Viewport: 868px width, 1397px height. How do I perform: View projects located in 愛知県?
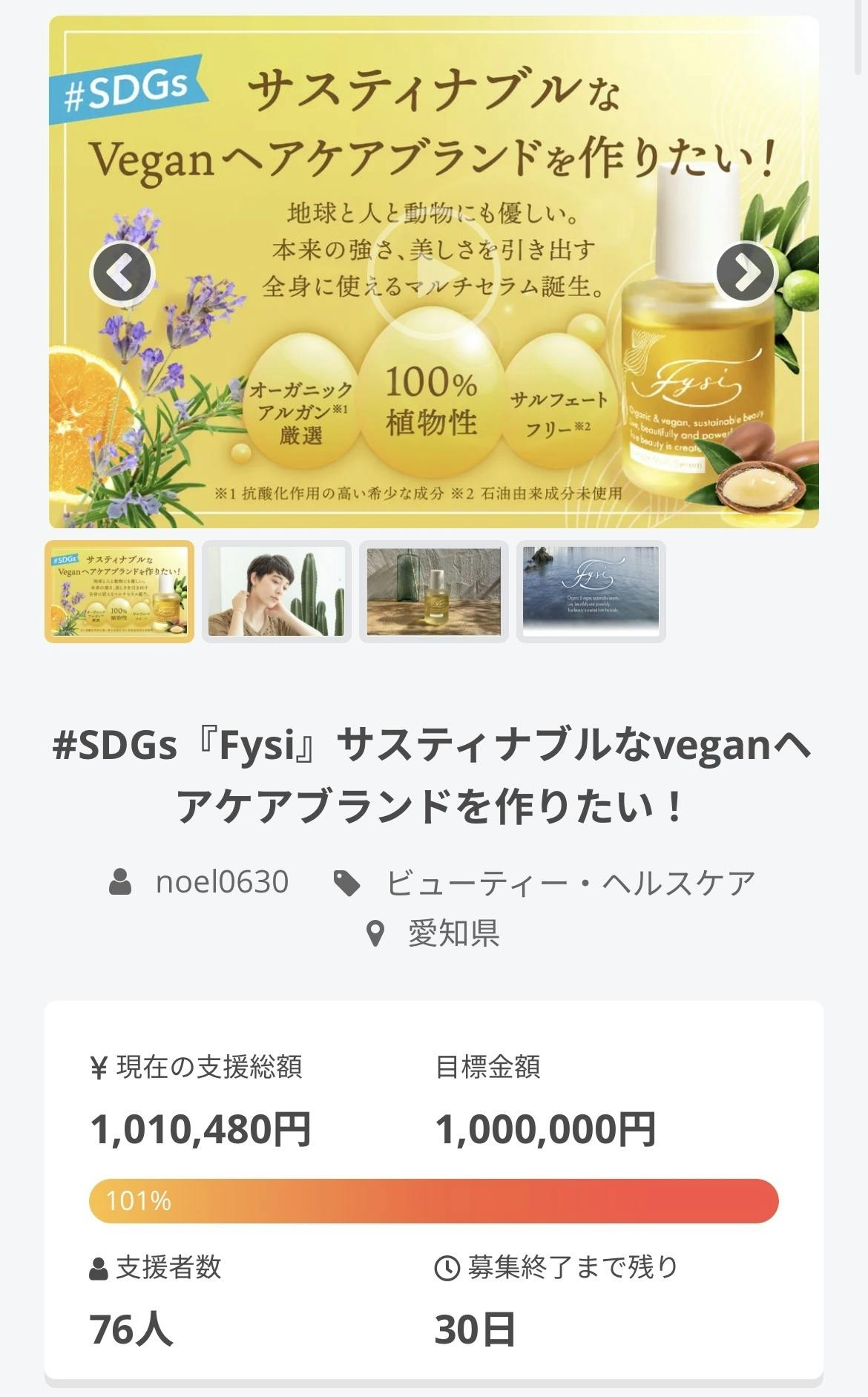click(x=453, y=933)
